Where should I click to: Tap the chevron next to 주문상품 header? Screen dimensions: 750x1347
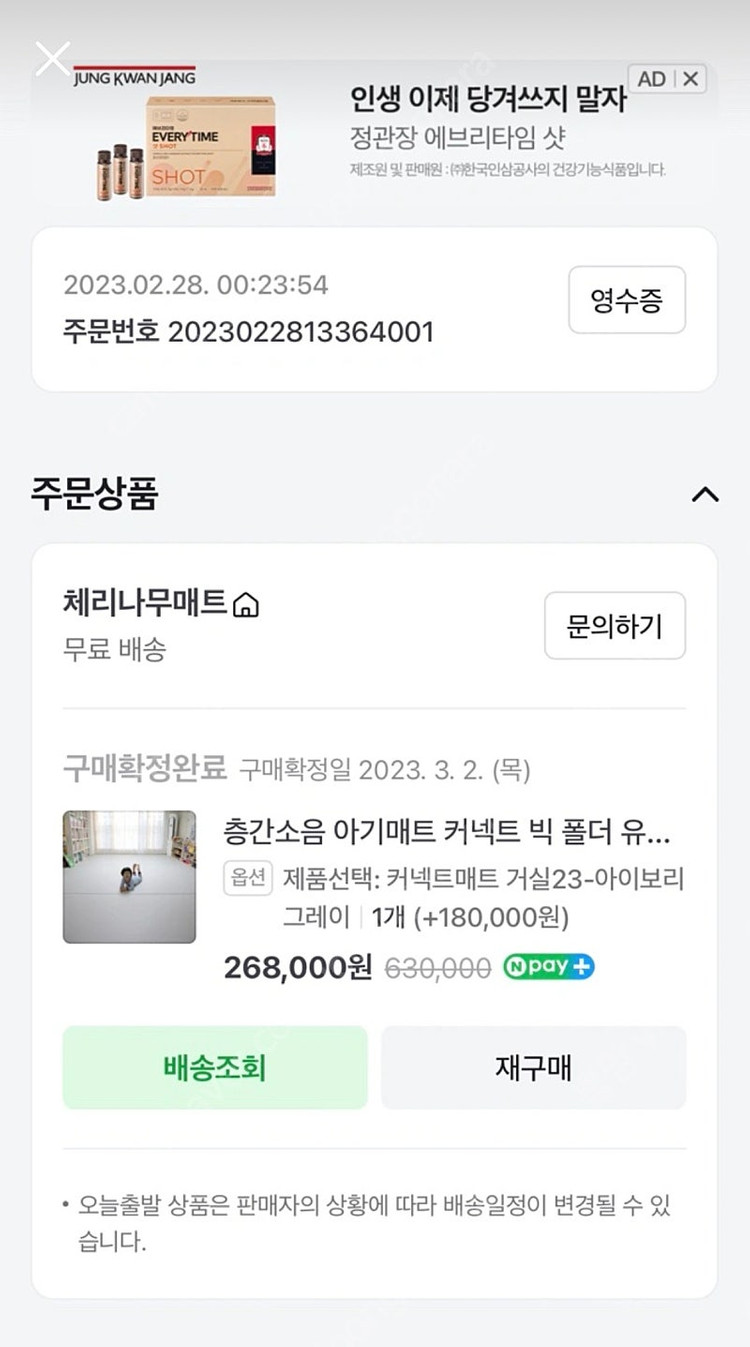705,494
